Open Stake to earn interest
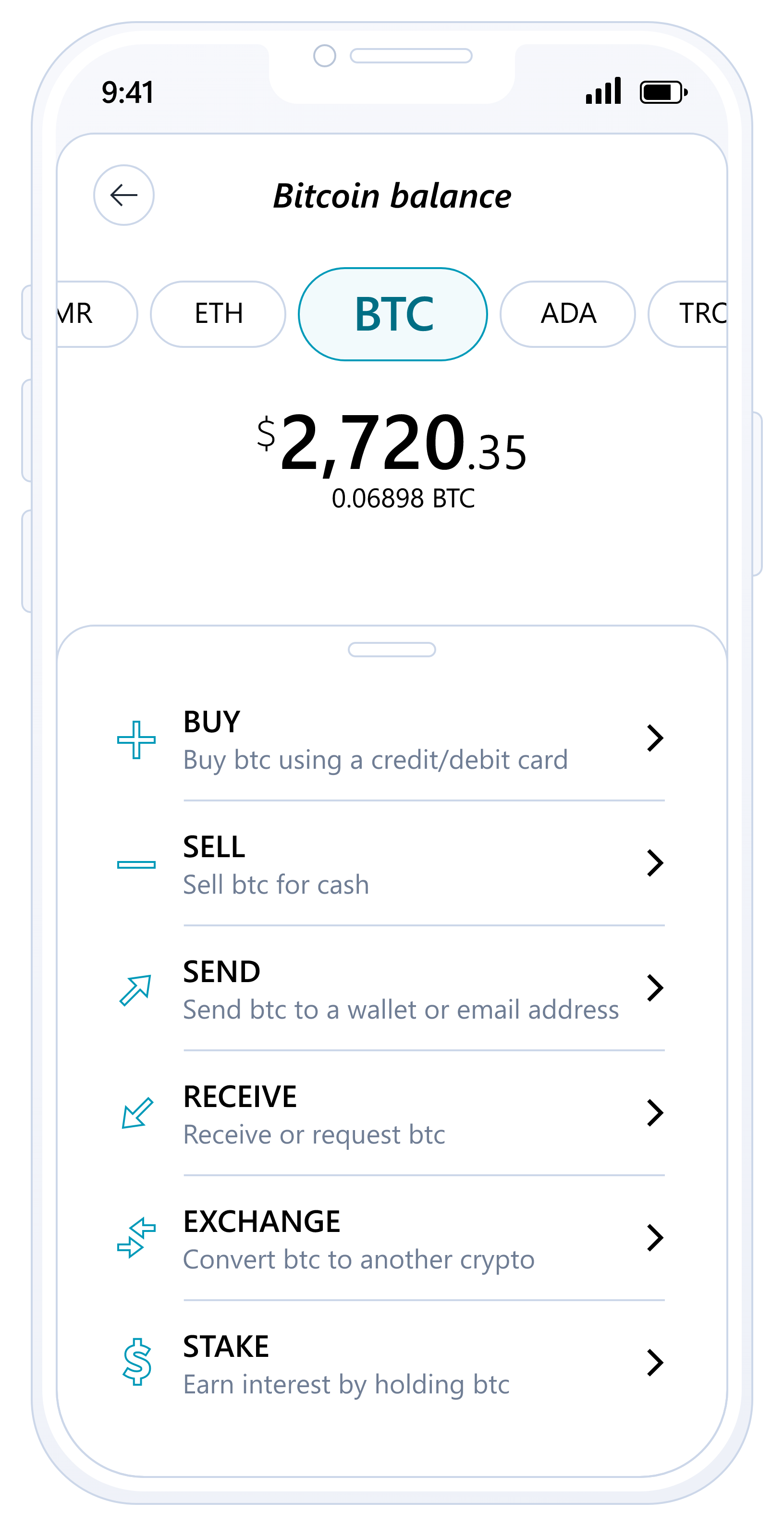This screenshot has height=1526, width=784. [x=391, y=1364]
